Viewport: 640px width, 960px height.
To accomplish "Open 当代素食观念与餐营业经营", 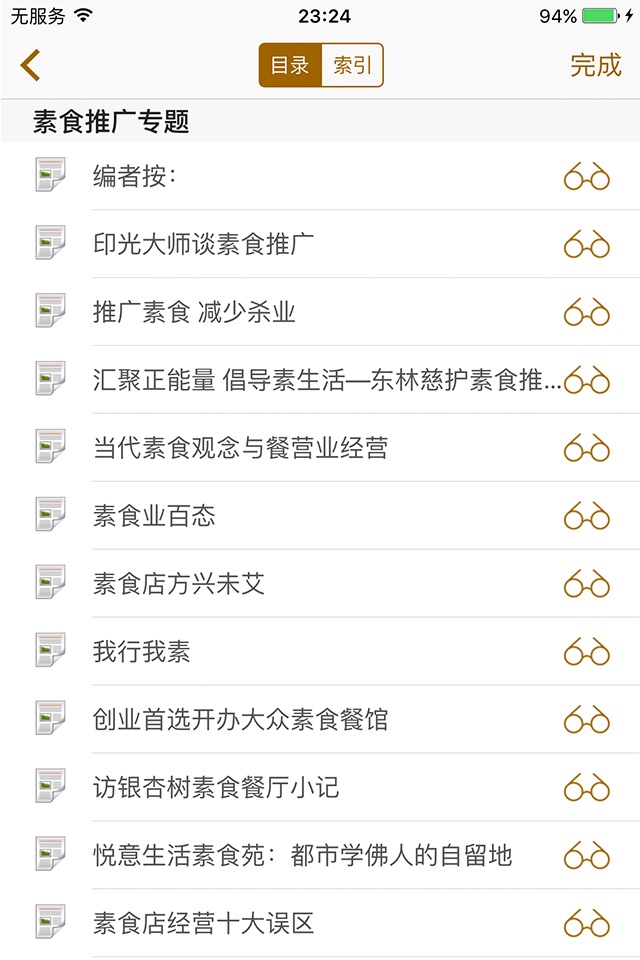I will tap(240, 448).
